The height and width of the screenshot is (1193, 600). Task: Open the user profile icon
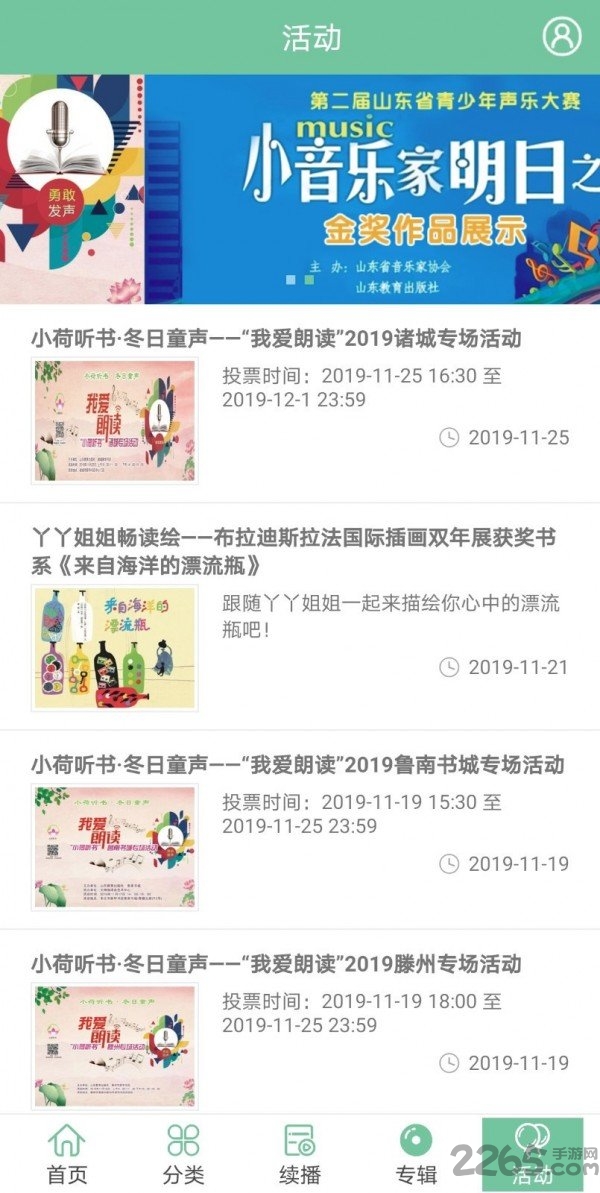coord(561,37)
